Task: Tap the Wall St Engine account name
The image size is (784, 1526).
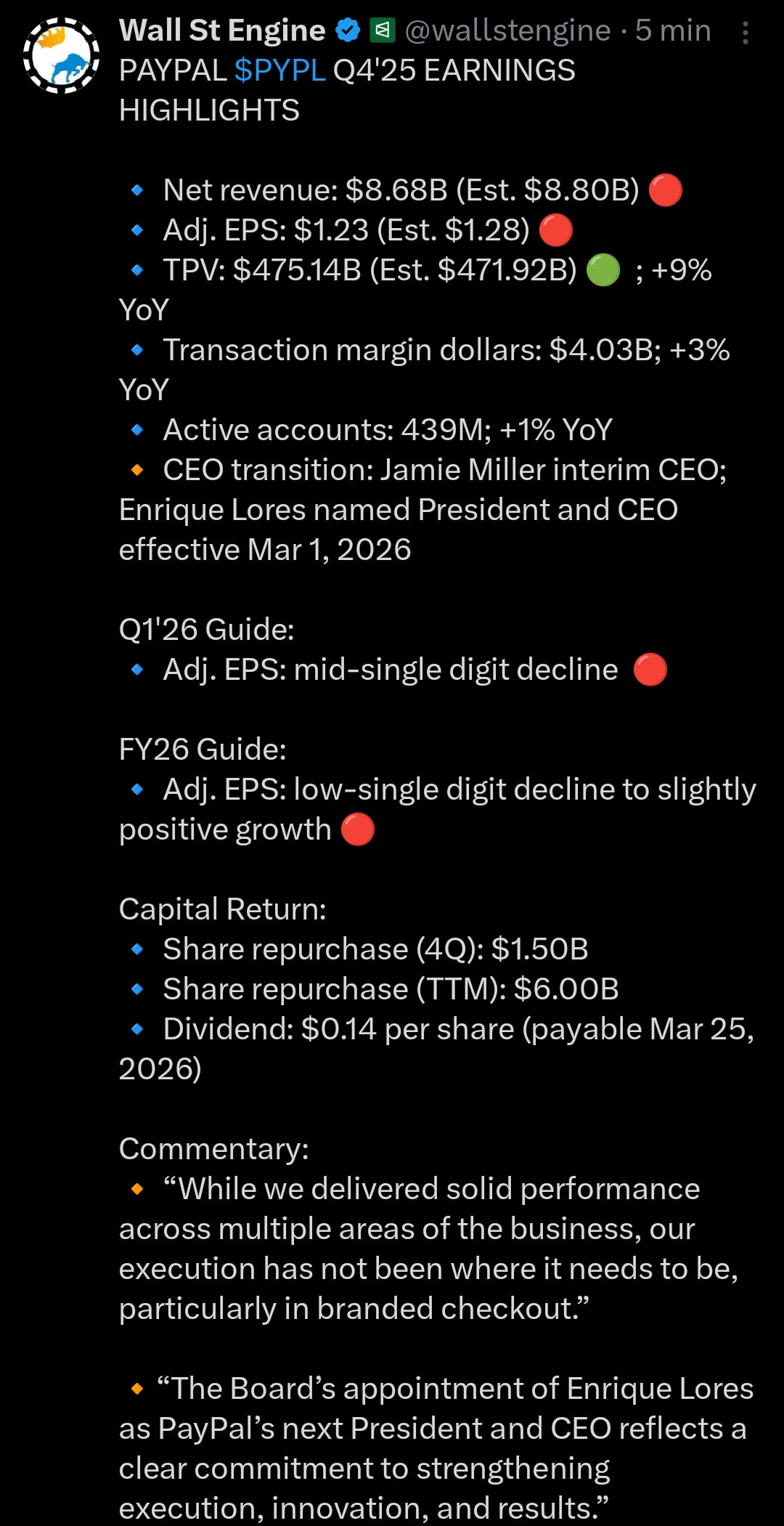Action: point(221,31)
